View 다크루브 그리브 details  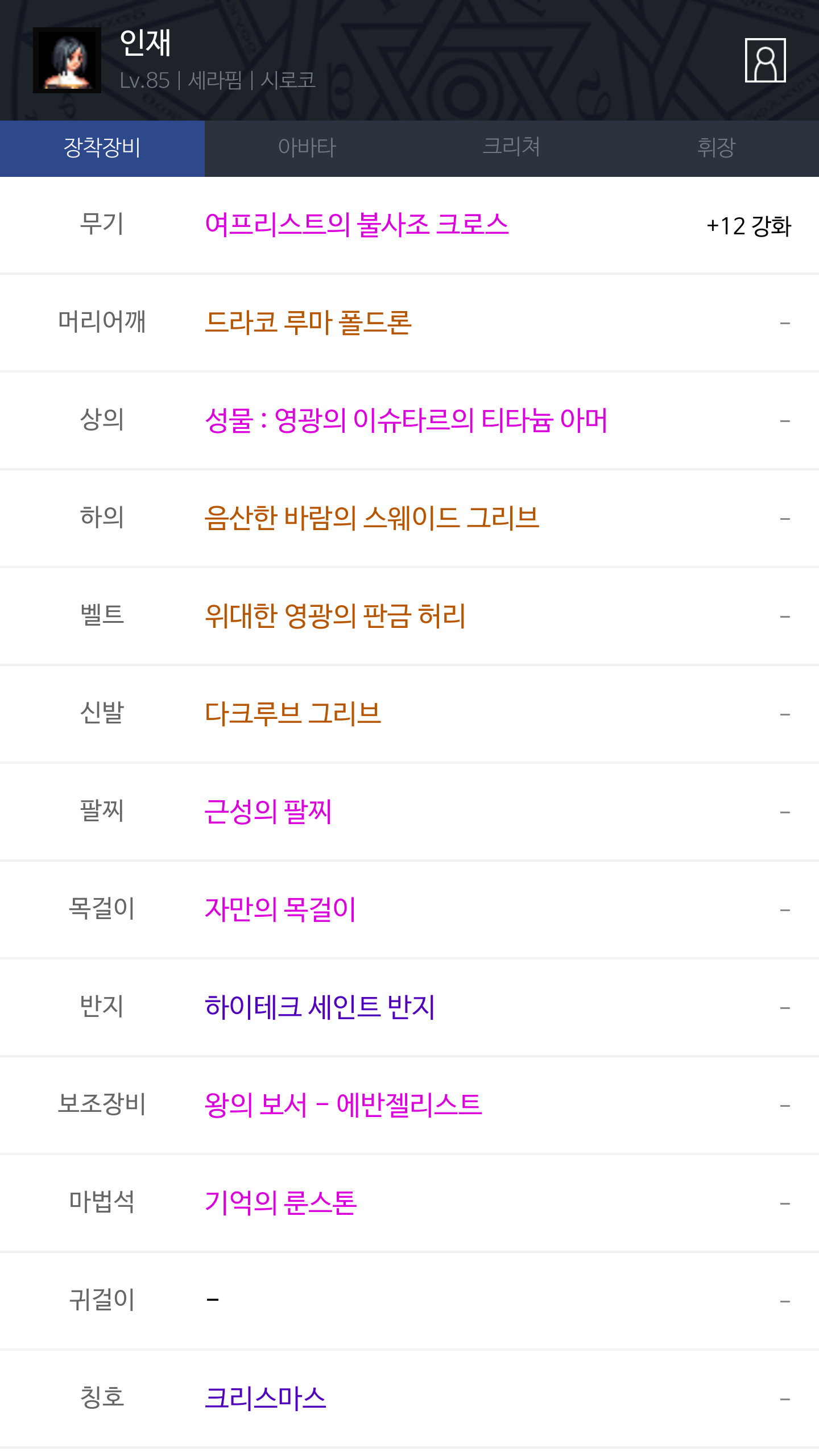[293, 714]
